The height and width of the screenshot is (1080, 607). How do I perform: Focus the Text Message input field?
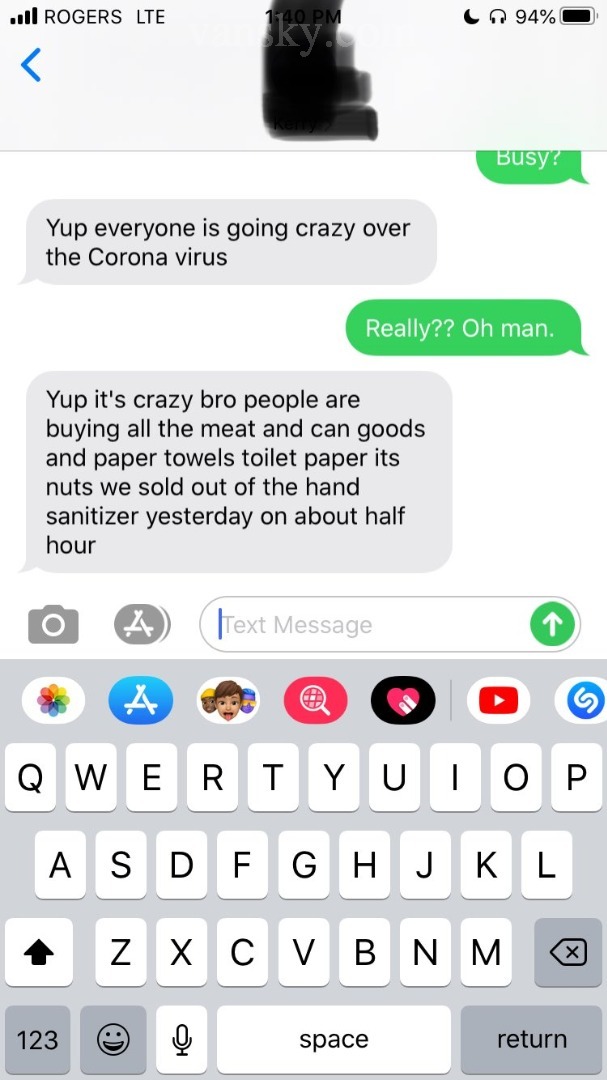(365, 625)
